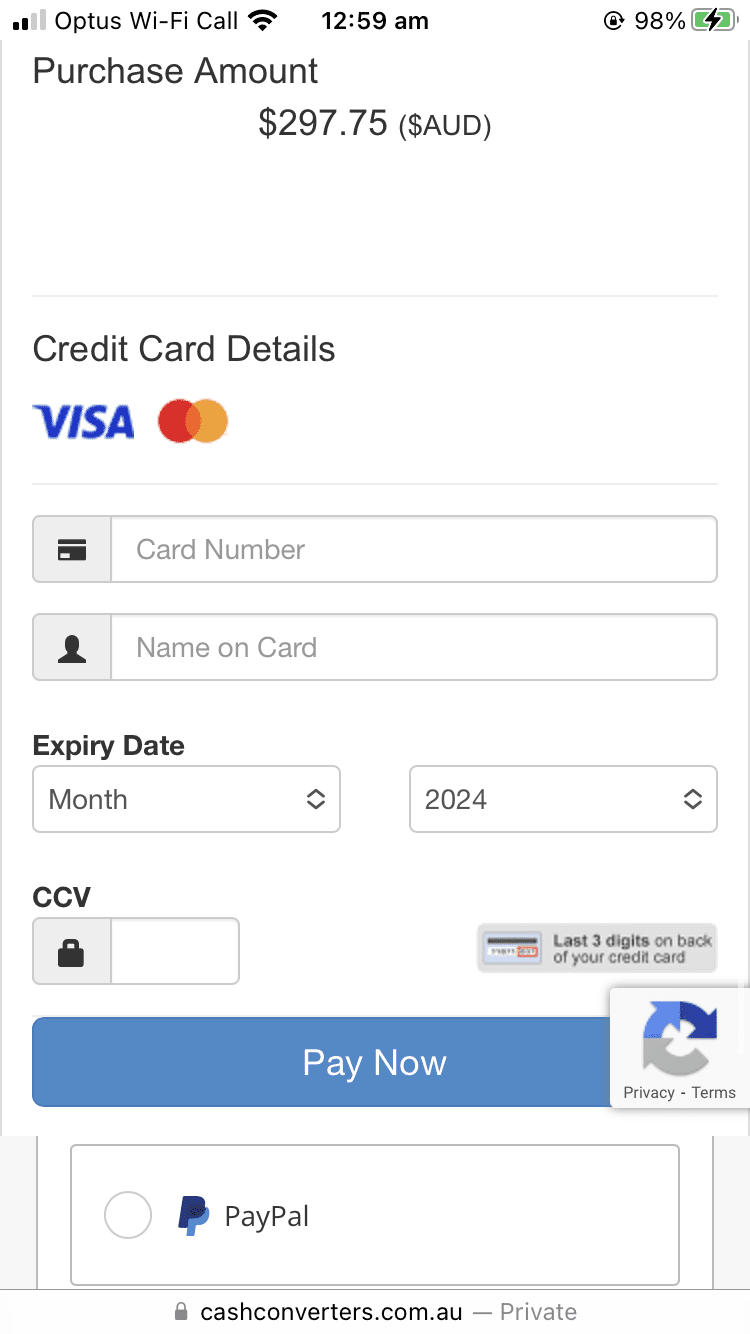Open the expiry year 2024 dropdown
The width and height of the screenshot is (750, 1334).
563,799
